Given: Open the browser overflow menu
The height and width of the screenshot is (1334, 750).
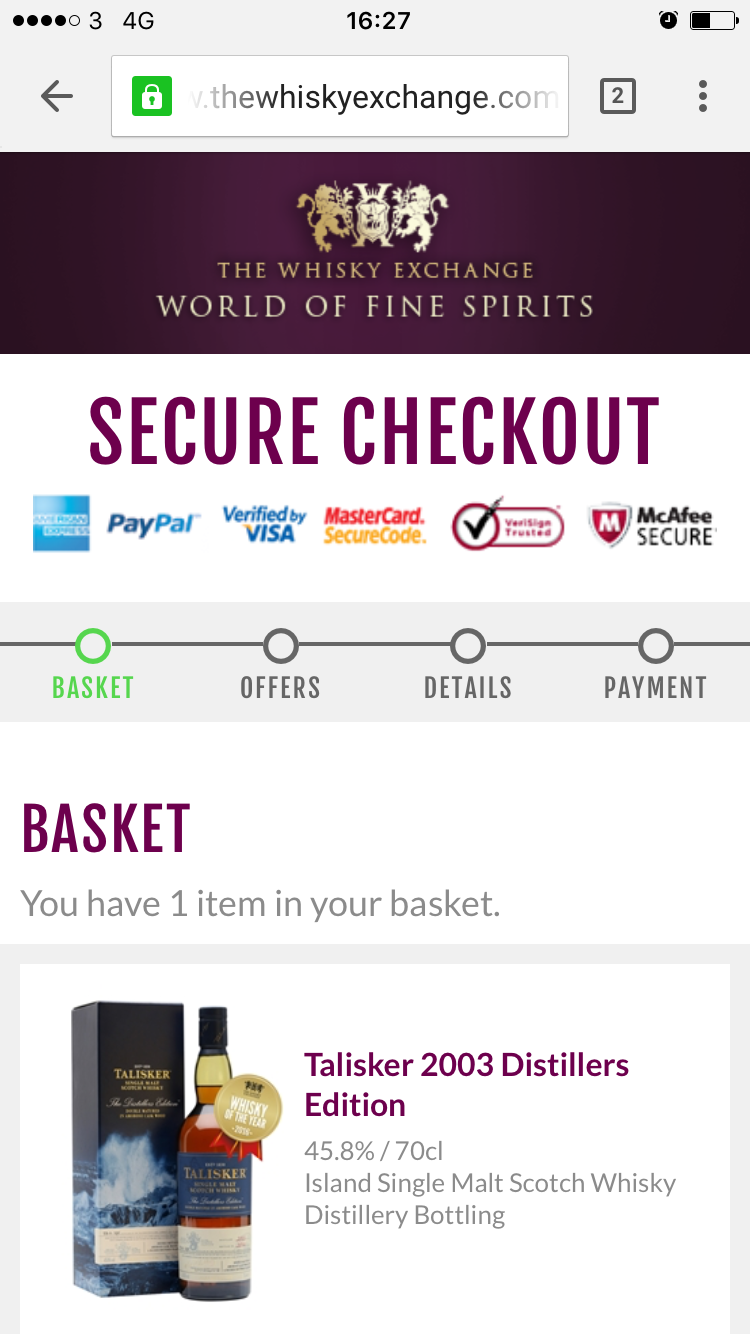Looking at the screenshot, I should (703, 96).
